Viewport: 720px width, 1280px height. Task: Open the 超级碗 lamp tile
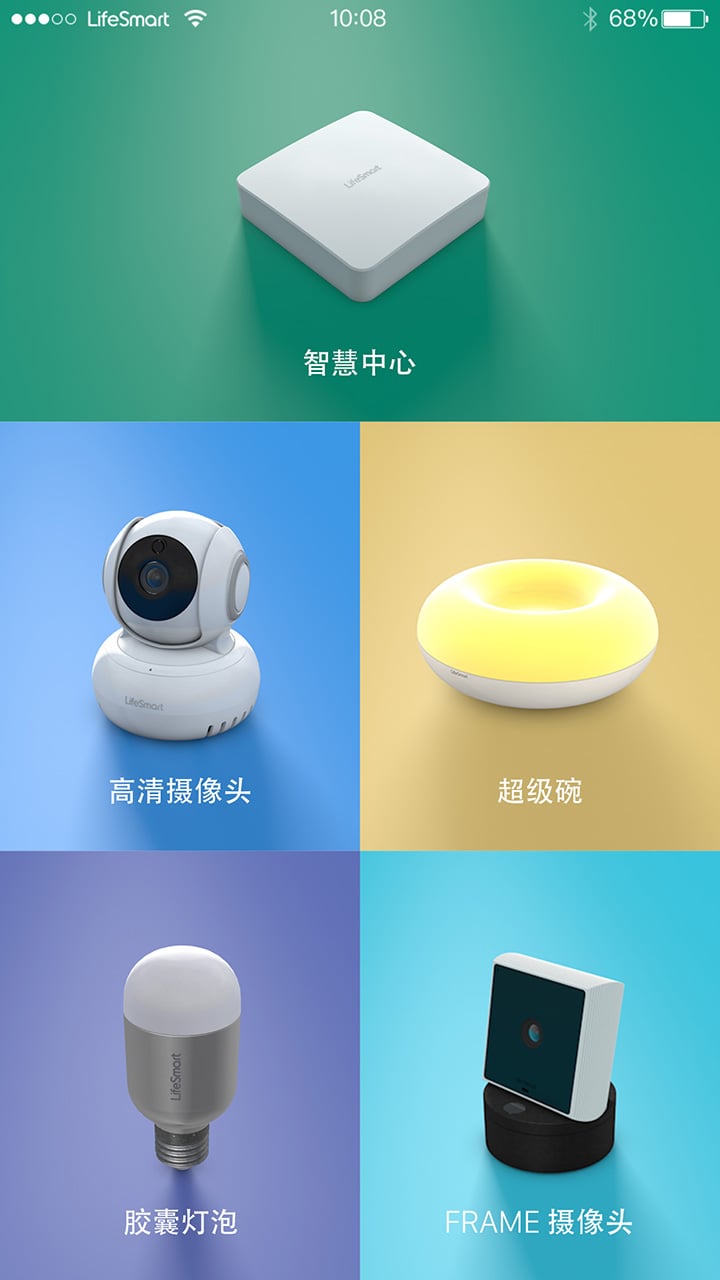[540, 636]
